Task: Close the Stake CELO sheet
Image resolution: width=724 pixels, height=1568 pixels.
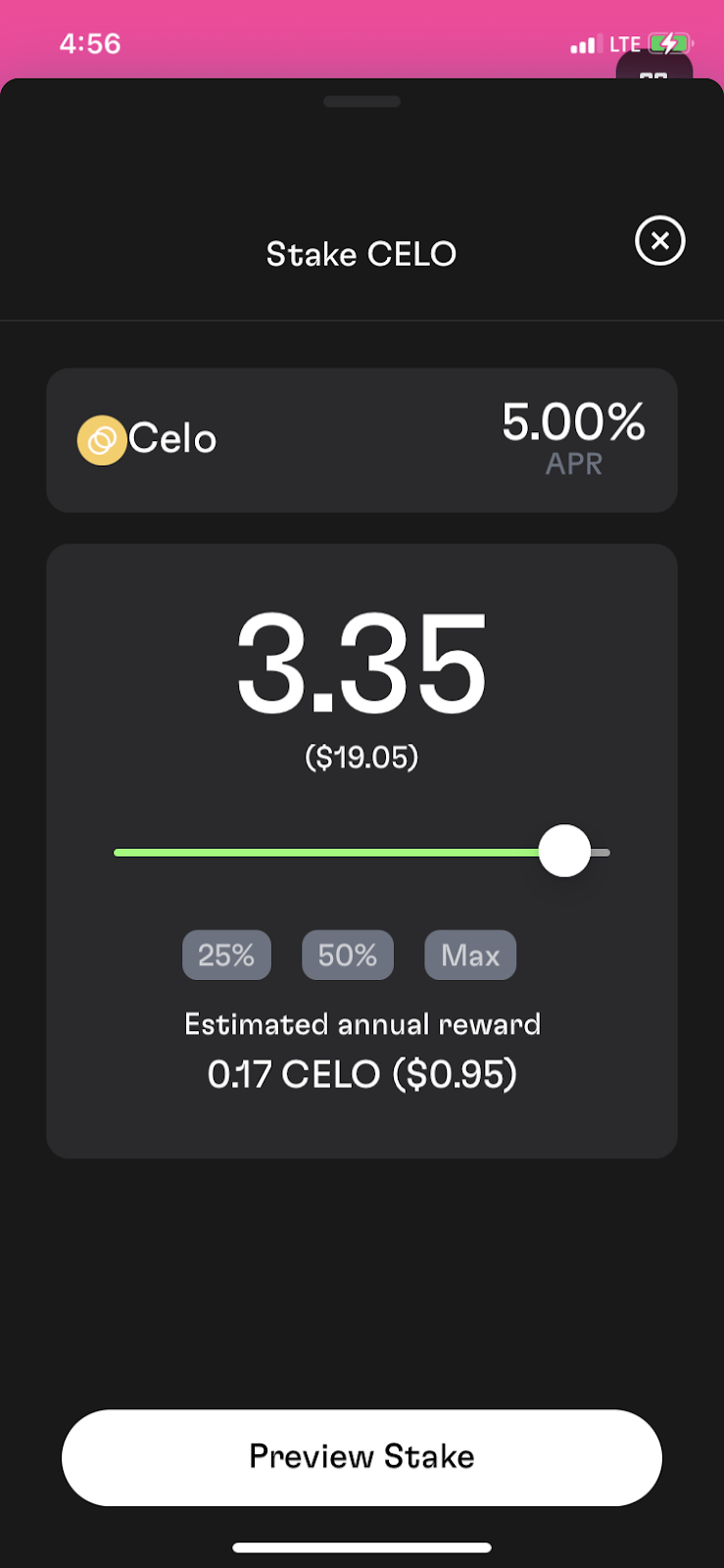Action: point(659,240)
